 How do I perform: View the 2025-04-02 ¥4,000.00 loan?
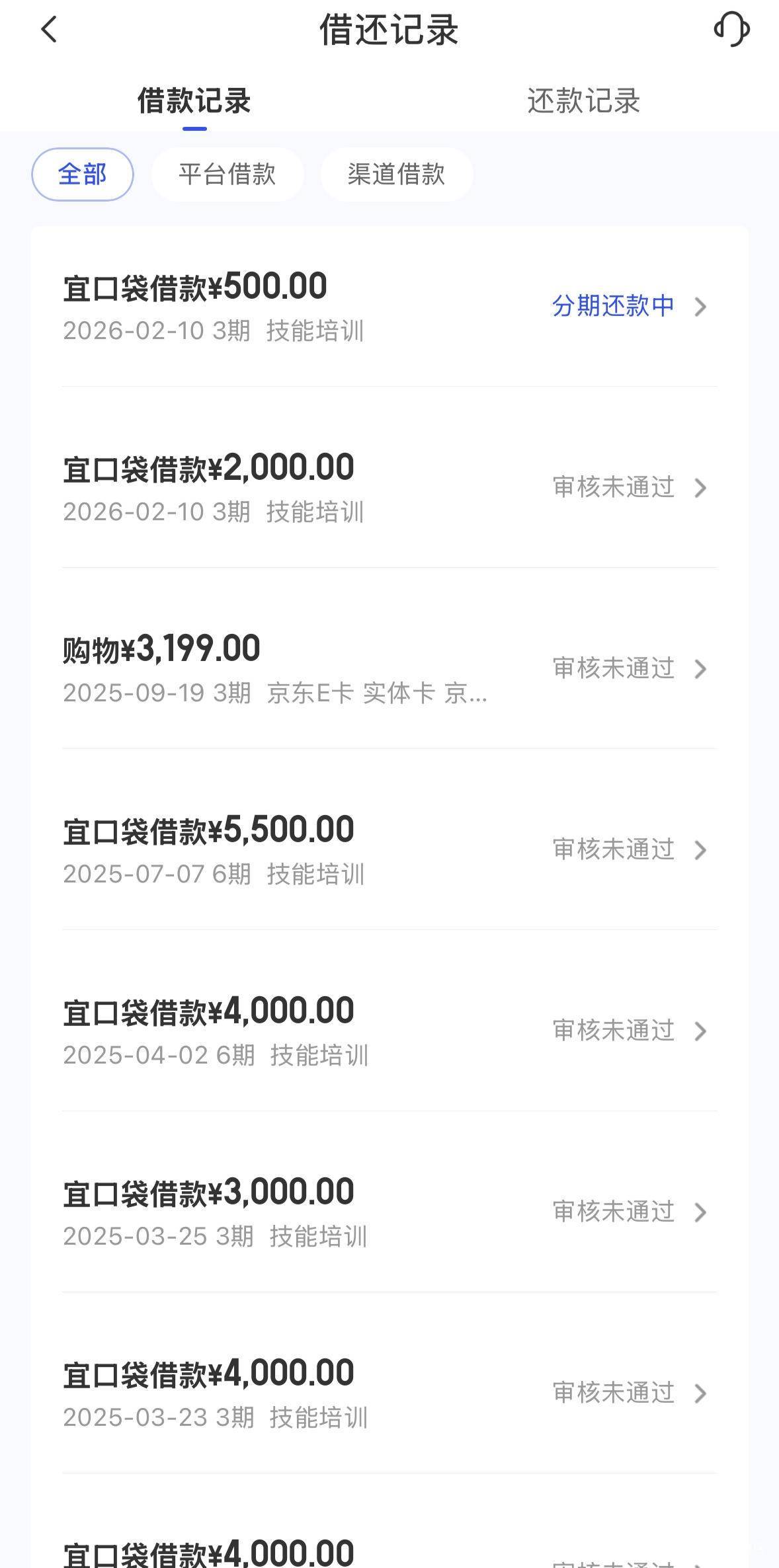click(x=389, y=1031)
